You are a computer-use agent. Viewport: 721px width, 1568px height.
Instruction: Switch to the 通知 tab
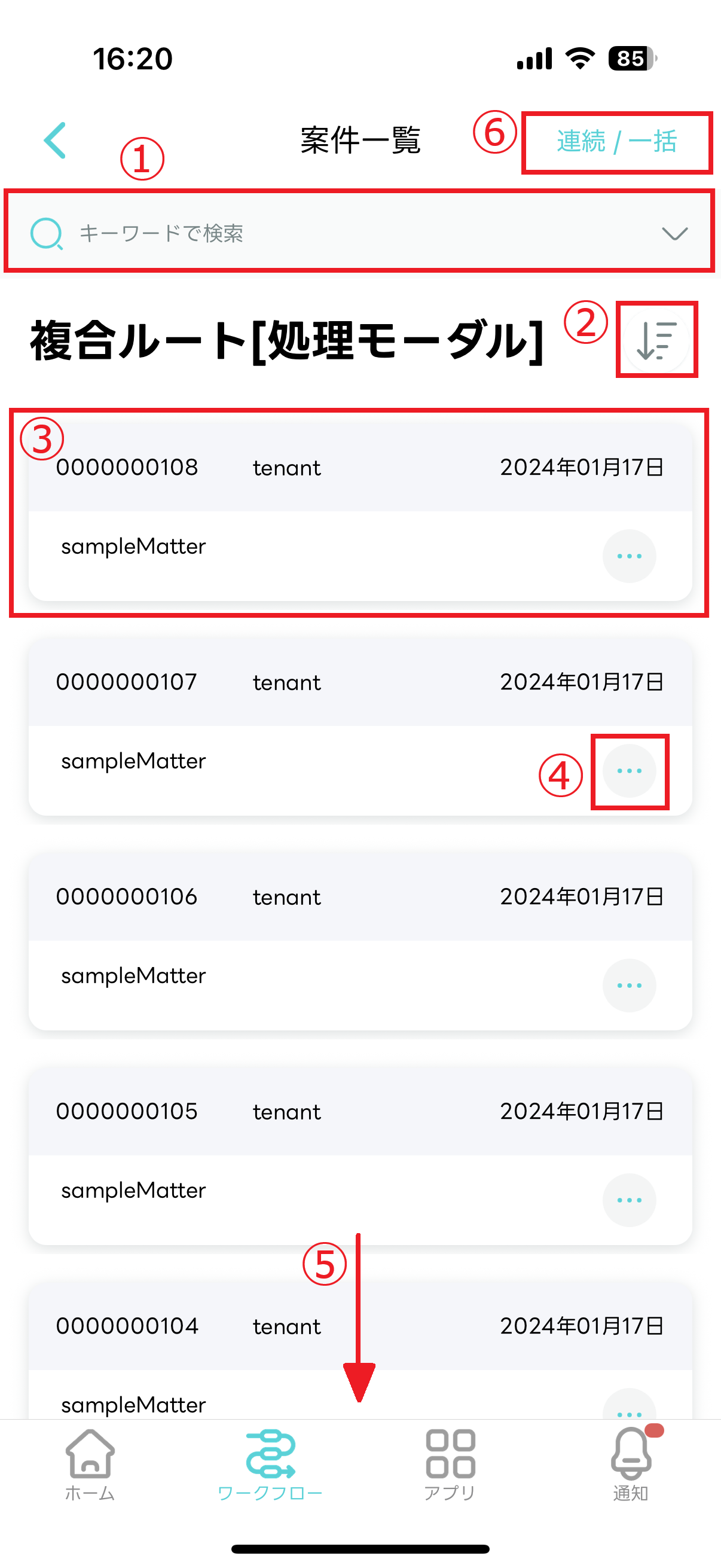coord(630,1464)
